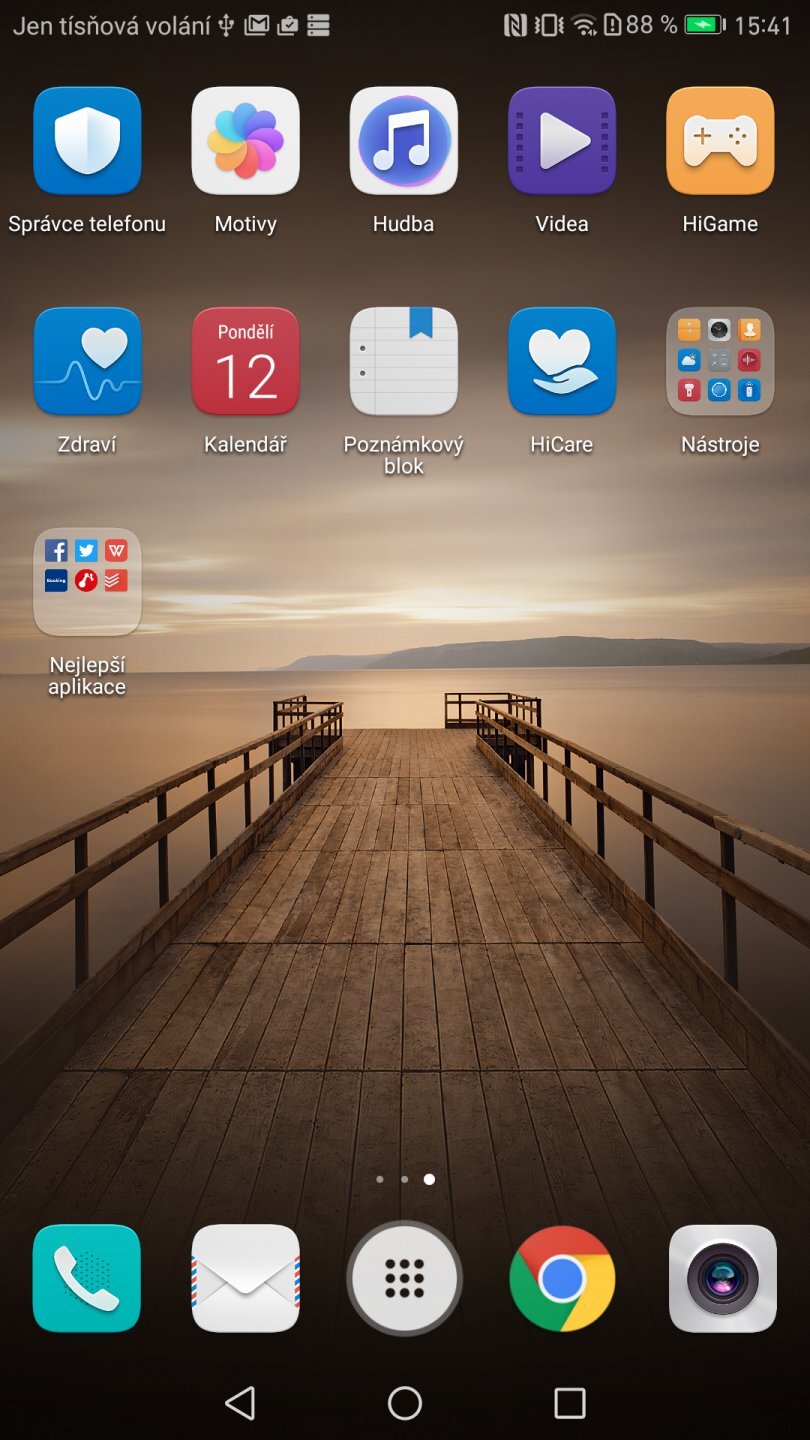Screen dimensions: 810x1440
Task: Launch the HiCare app
Action: [x=562, y=361]
